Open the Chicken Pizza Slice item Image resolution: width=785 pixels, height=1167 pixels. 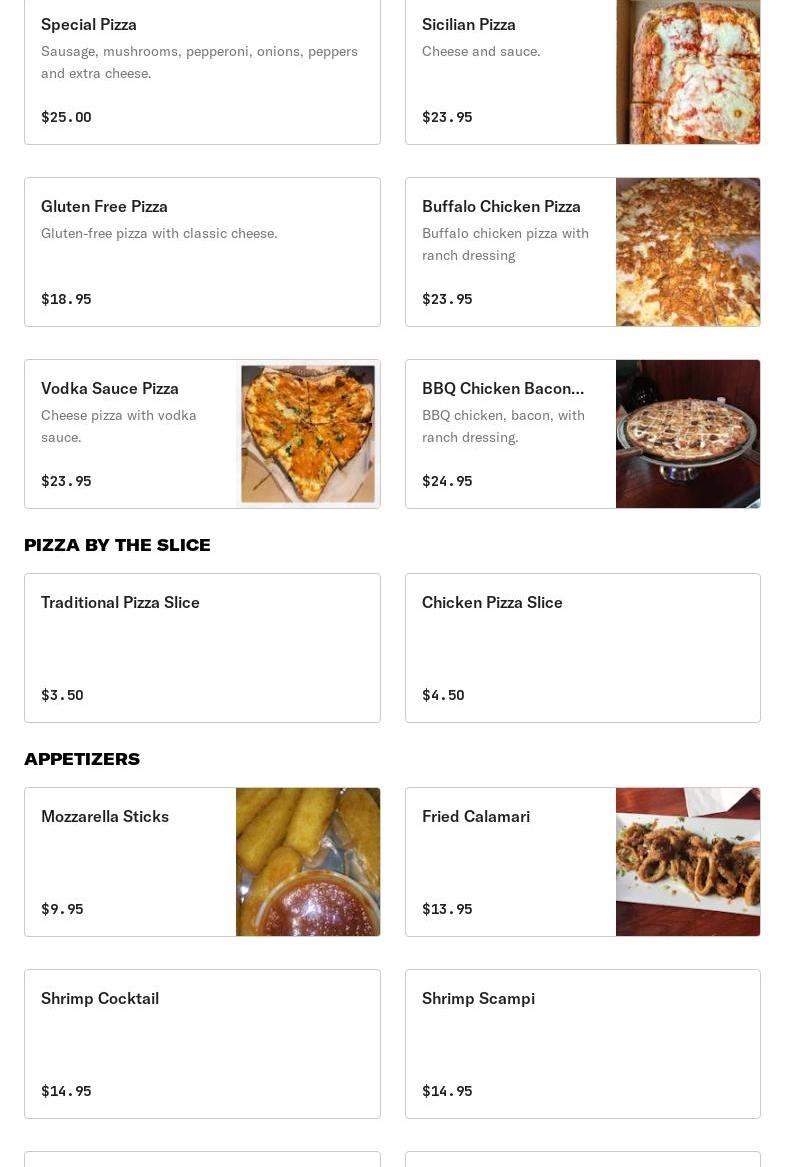(582, 648)
